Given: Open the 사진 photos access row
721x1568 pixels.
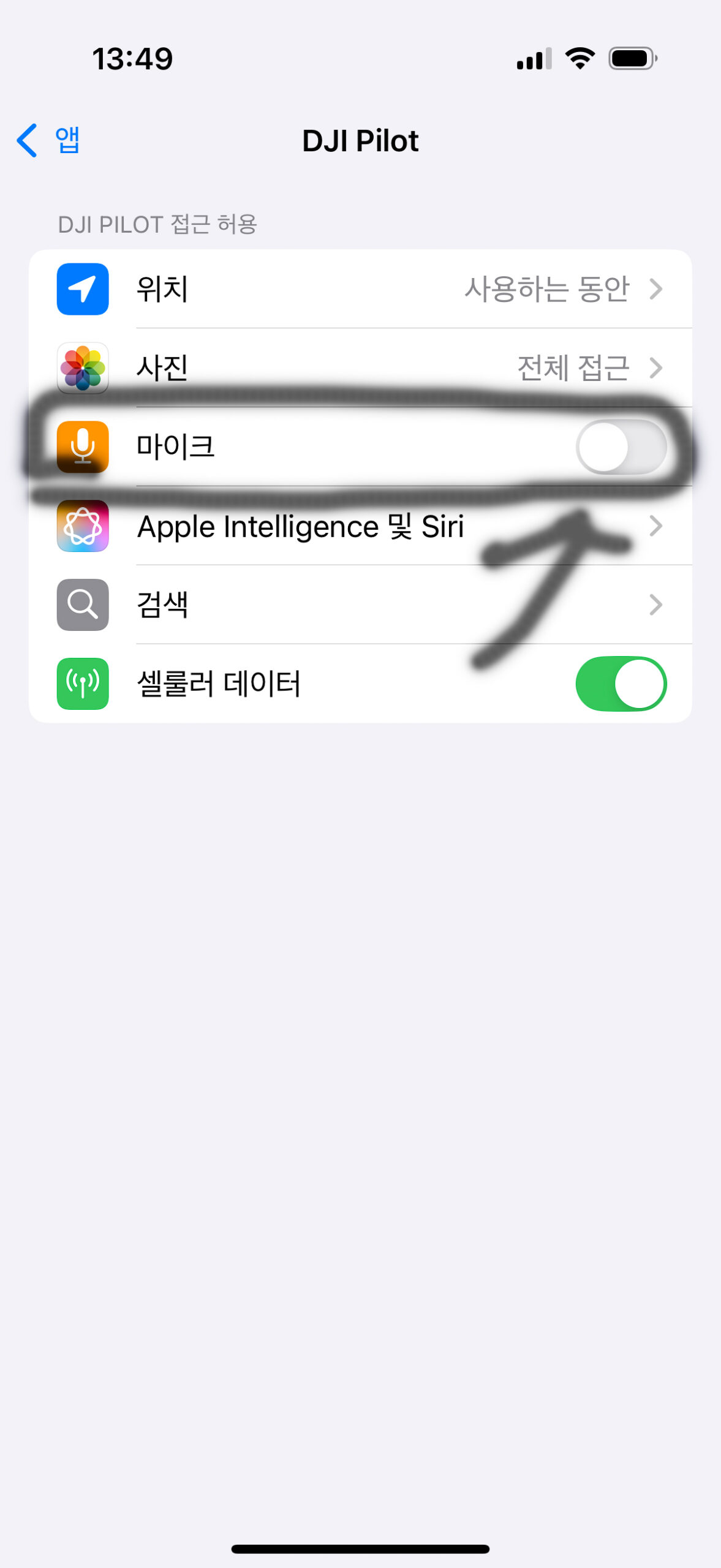Looking at the screenshot, I should click(x=360, y=367).
